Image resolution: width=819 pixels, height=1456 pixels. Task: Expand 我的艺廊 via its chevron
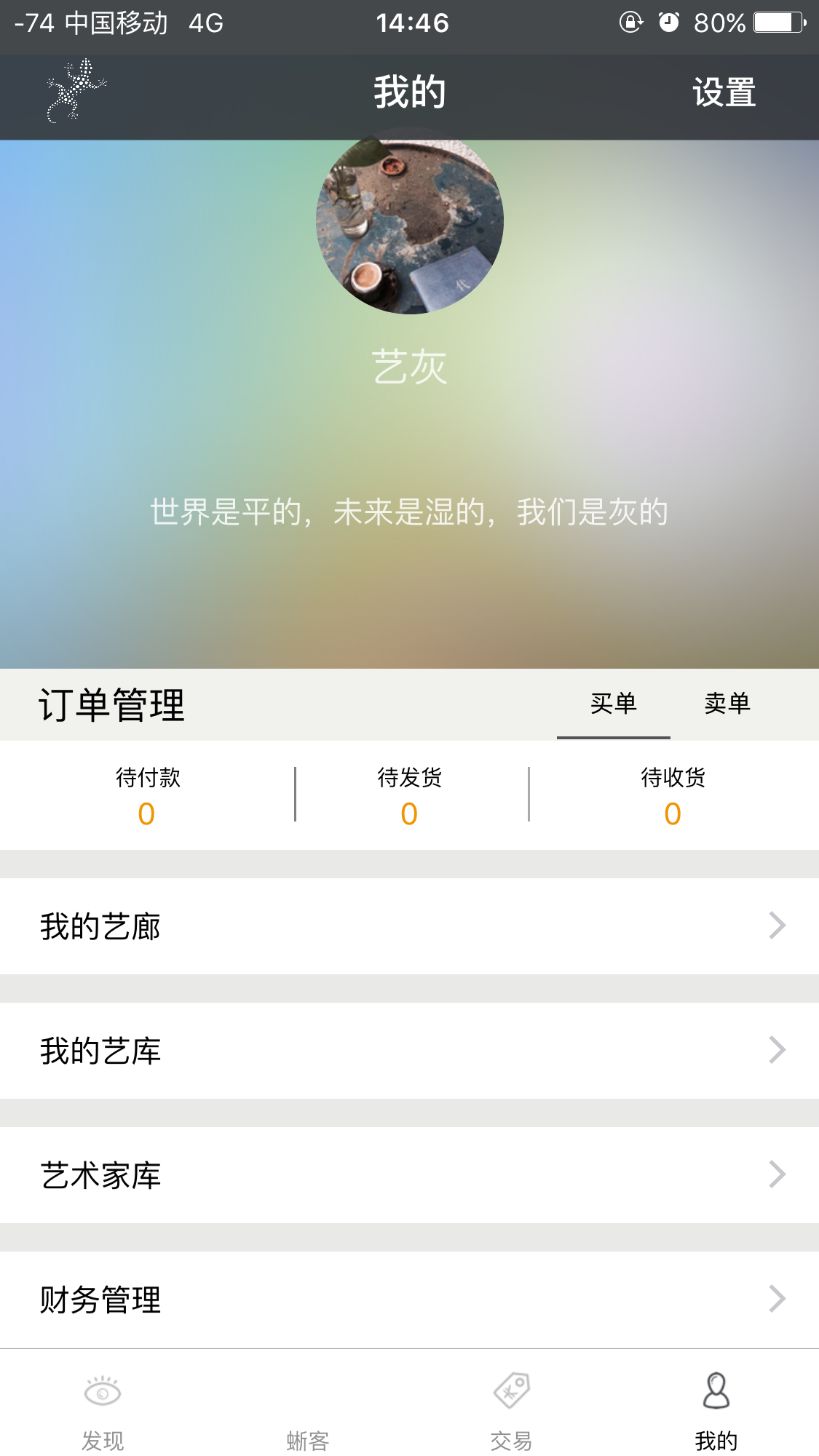pyautogui.click(x=778, y=925)
